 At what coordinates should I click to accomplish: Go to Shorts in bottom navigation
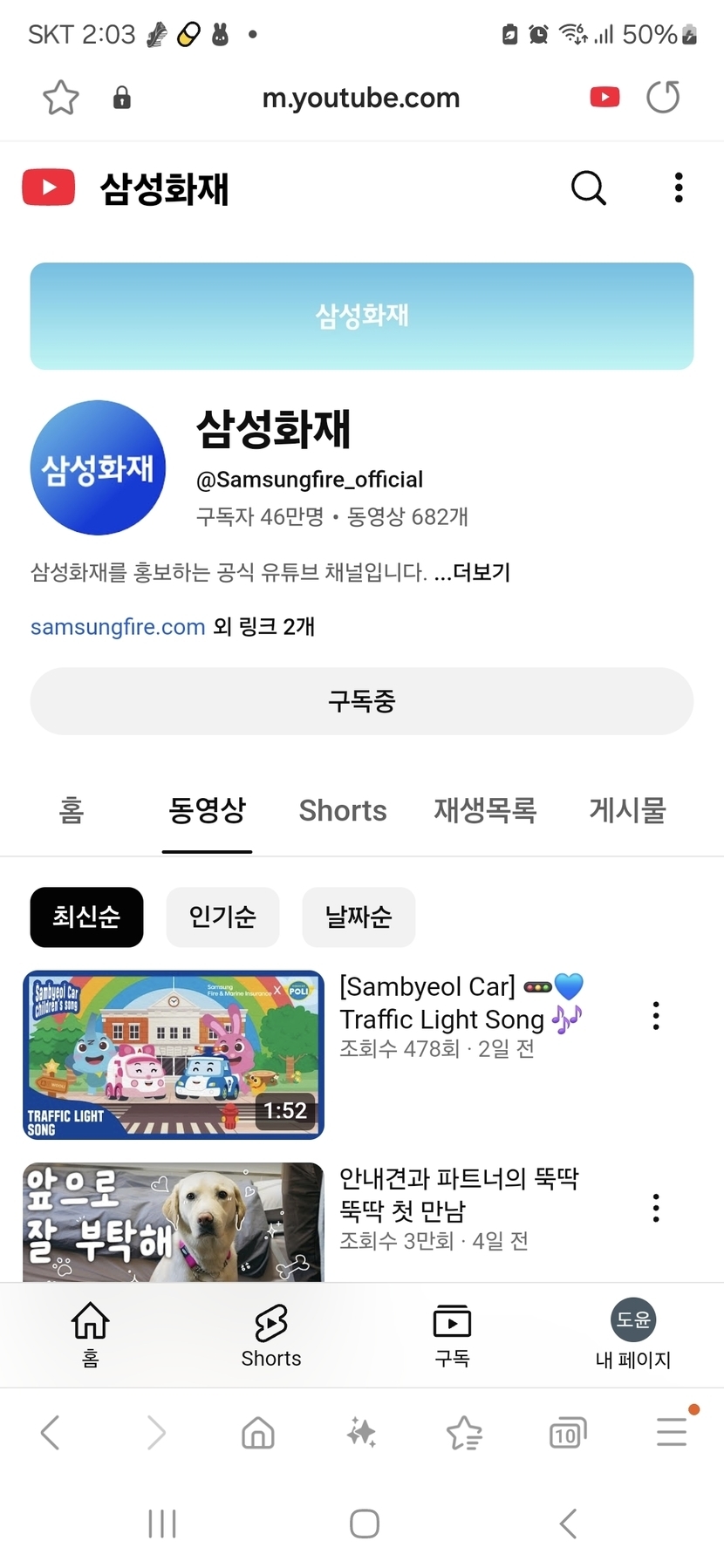271,1335
